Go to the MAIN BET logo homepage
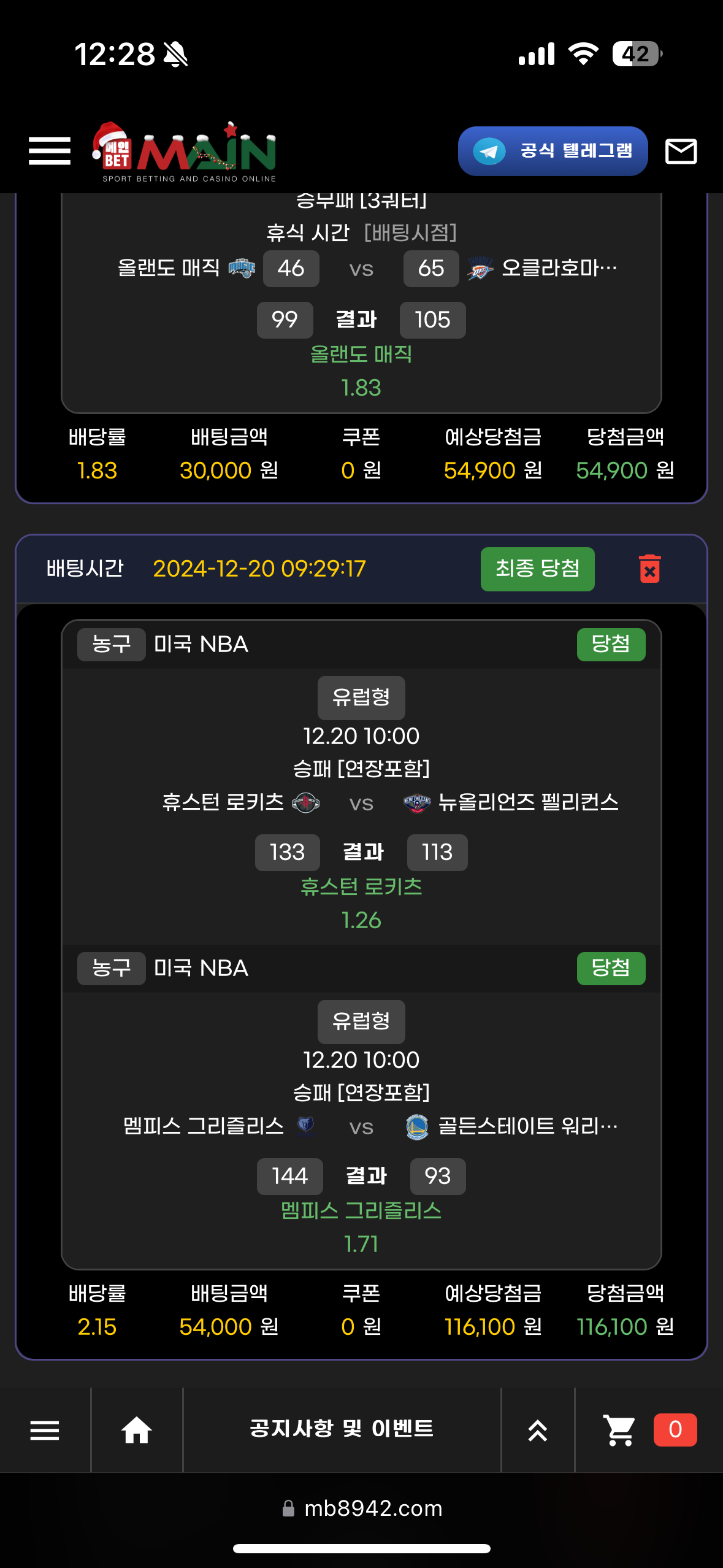723x1568 pixels. click(184, 152)
